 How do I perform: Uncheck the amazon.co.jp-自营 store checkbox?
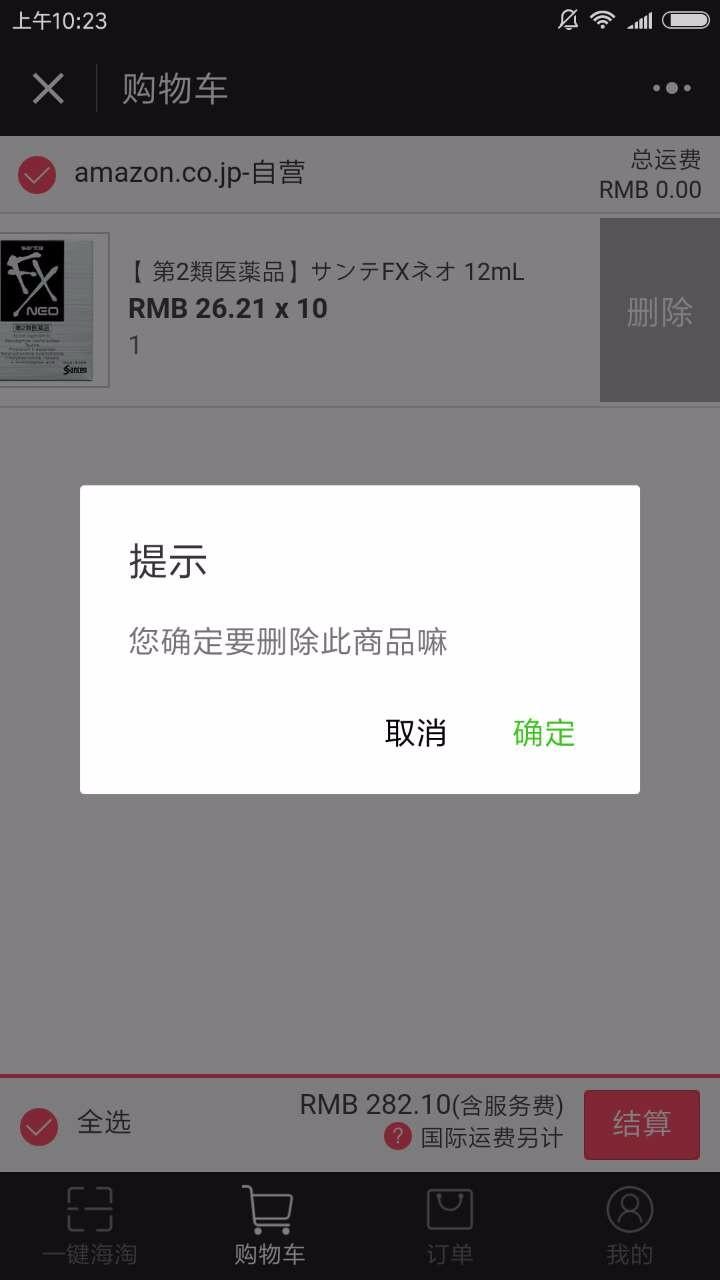pos(37,175)
